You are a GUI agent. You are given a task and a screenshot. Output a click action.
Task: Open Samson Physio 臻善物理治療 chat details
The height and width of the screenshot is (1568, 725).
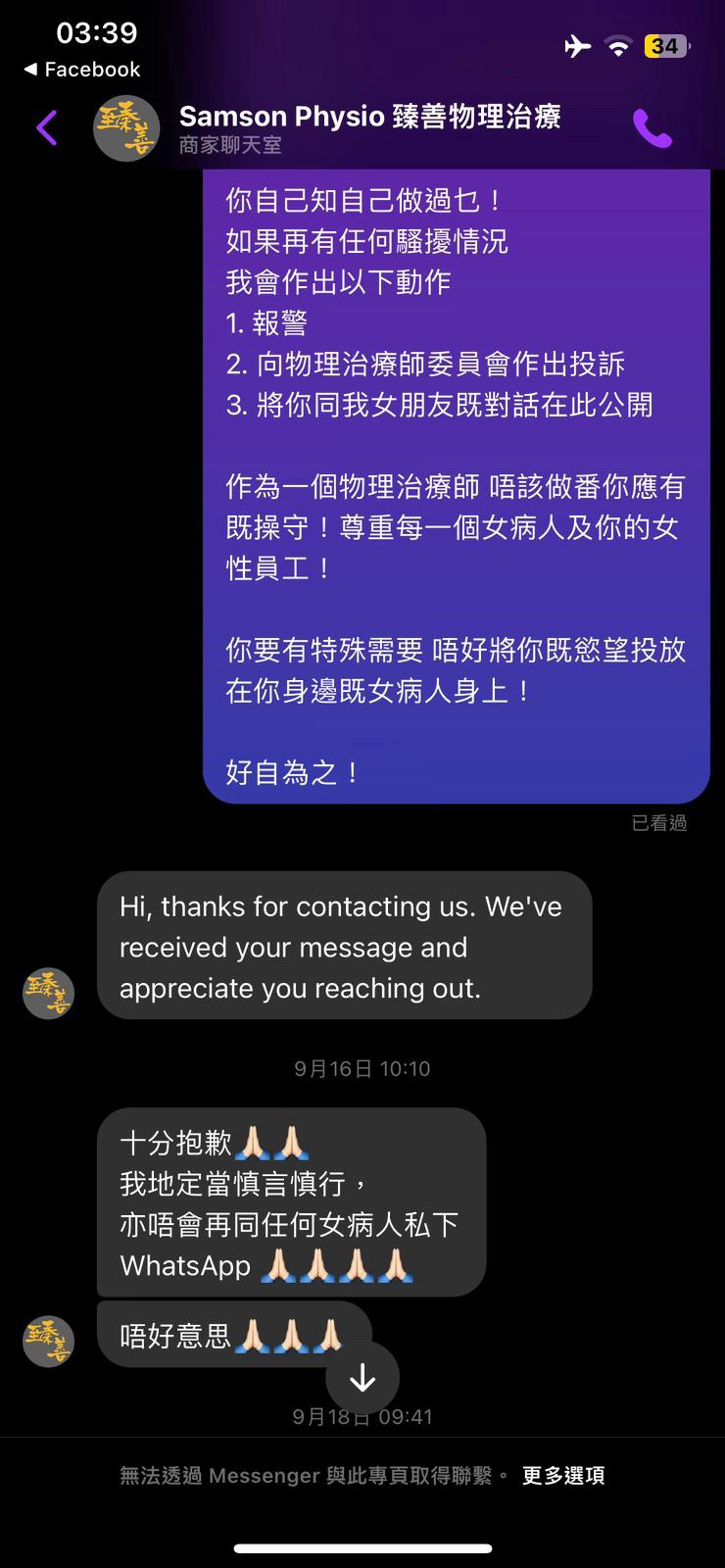(369, 128)
